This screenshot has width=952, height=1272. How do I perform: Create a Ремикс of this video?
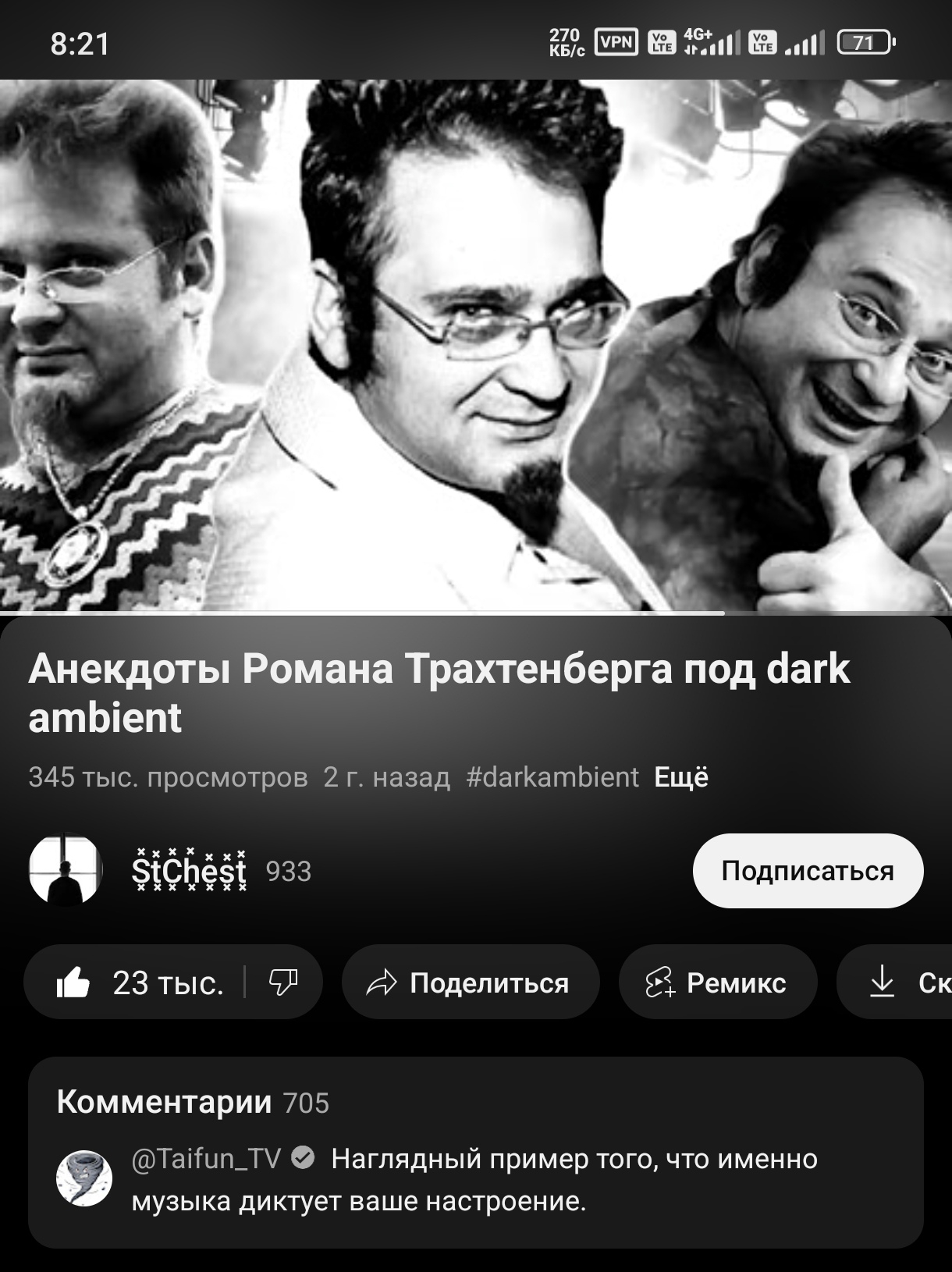click(x=717, y=982)
